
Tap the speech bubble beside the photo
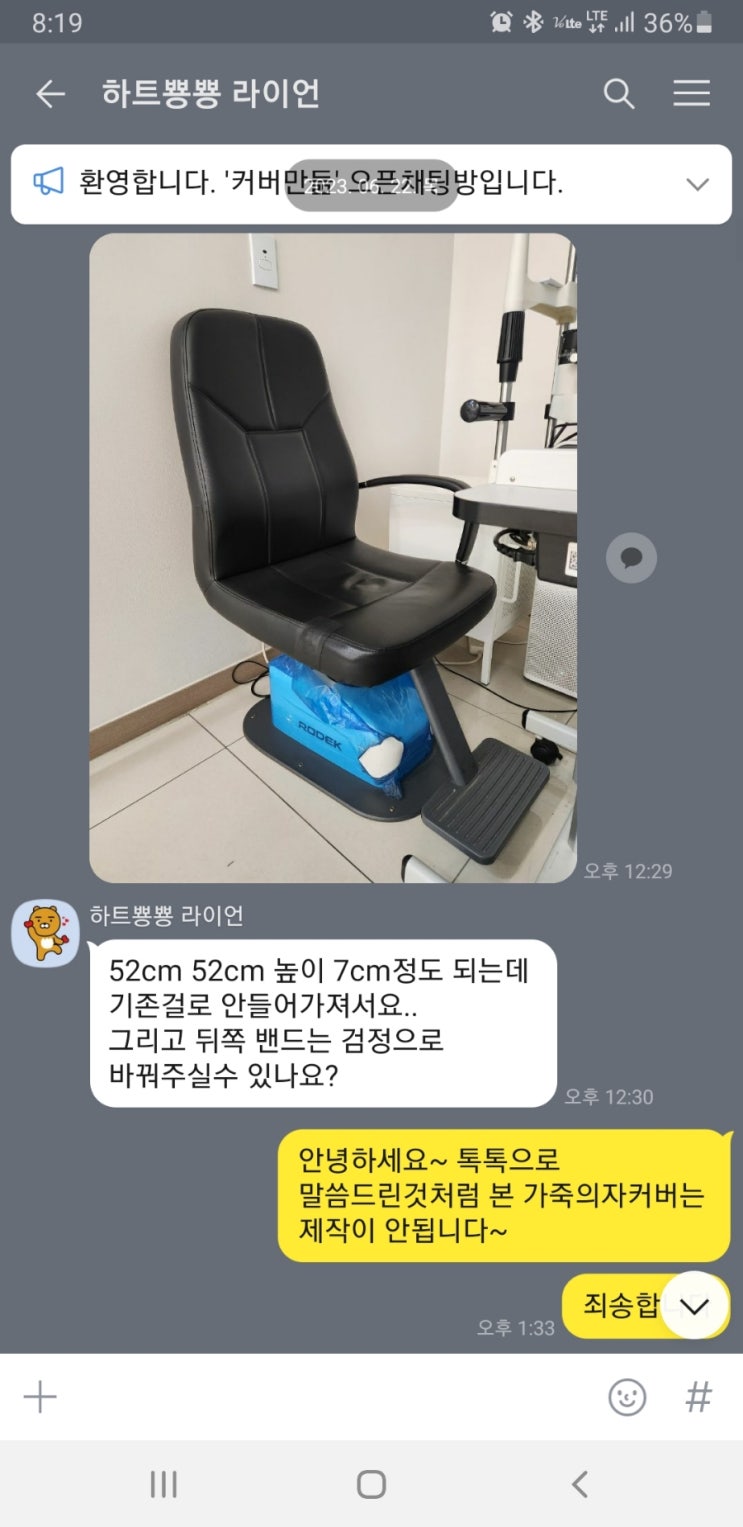click(x=631, y=558)
